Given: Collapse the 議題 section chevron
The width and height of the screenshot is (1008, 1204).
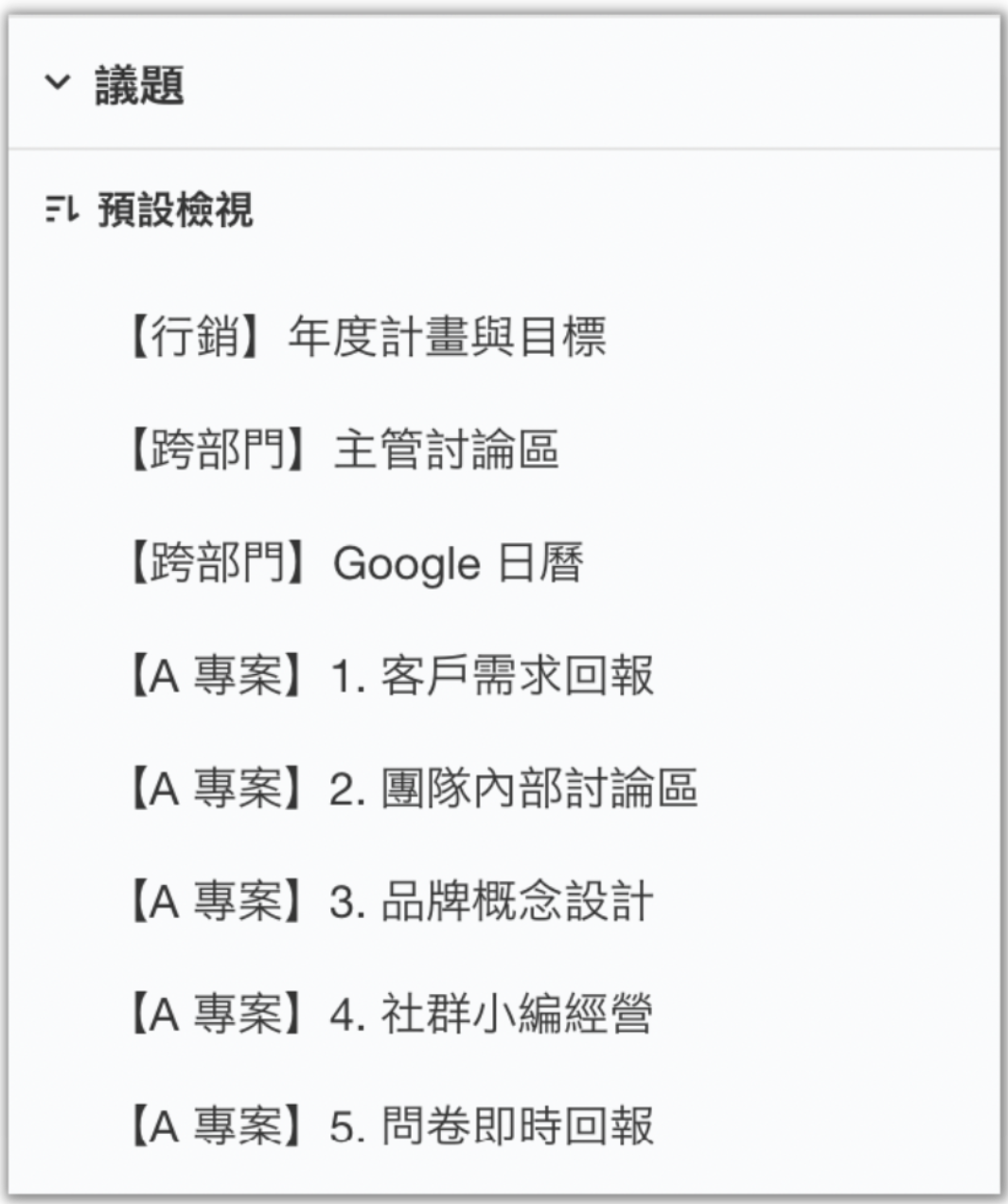Looking at the screenshot, I should coord(58,83).
